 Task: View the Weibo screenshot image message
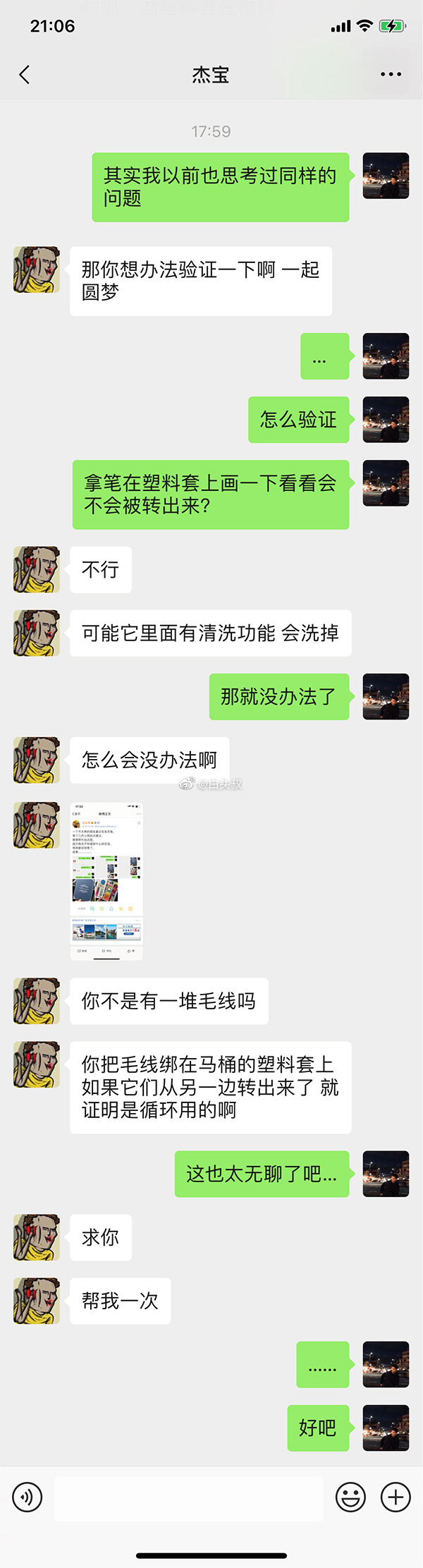[x=106, y=880]
